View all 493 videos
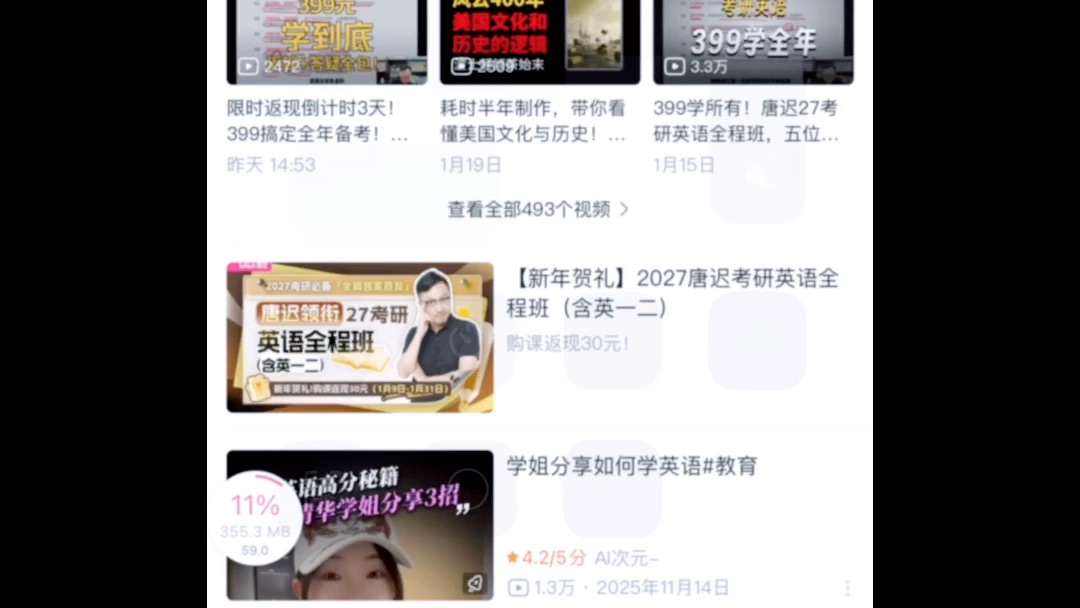Image resolution: width=1080 pixels, height=608 pixels. click(538, 209)
